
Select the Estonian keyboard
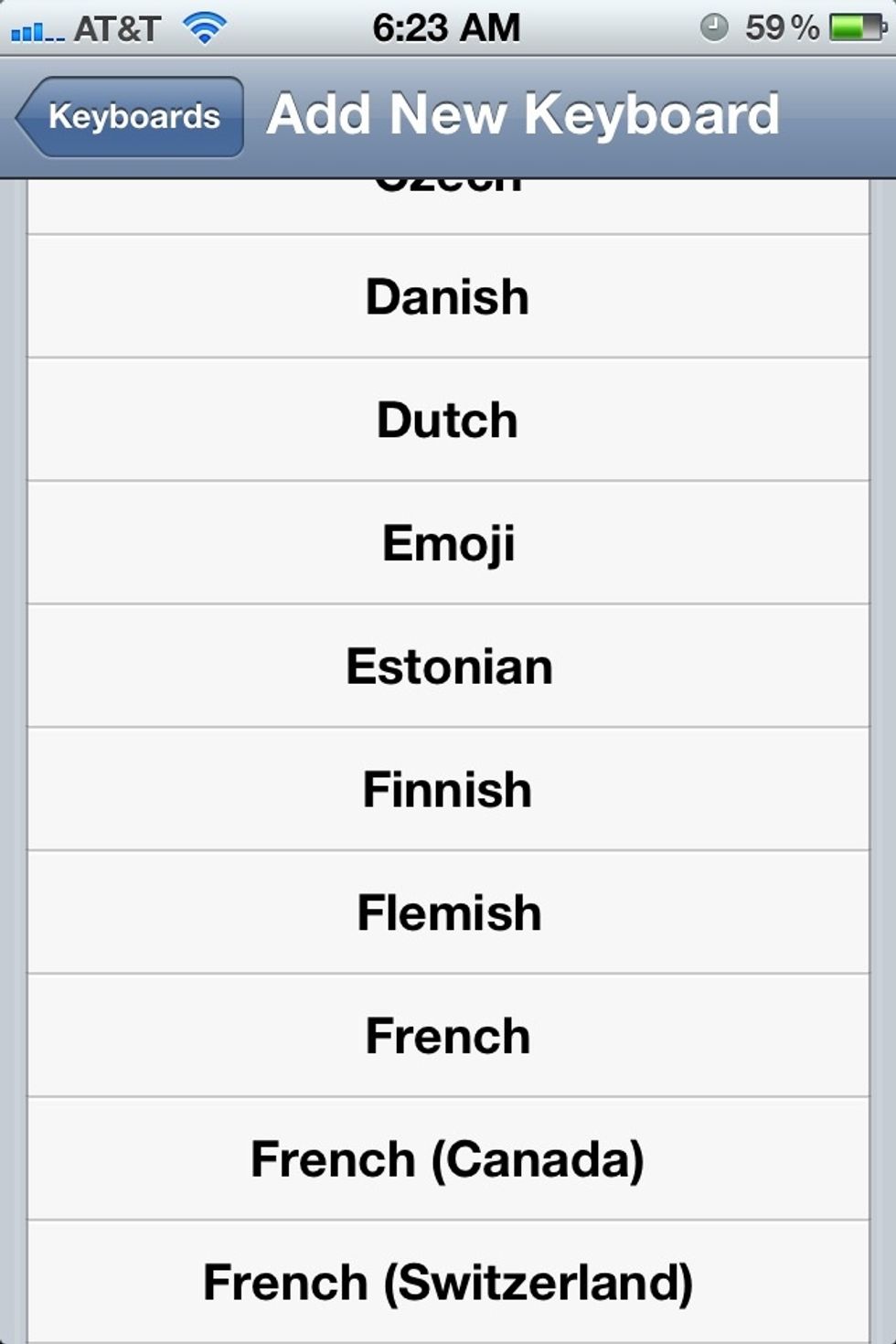coord(447,667)
